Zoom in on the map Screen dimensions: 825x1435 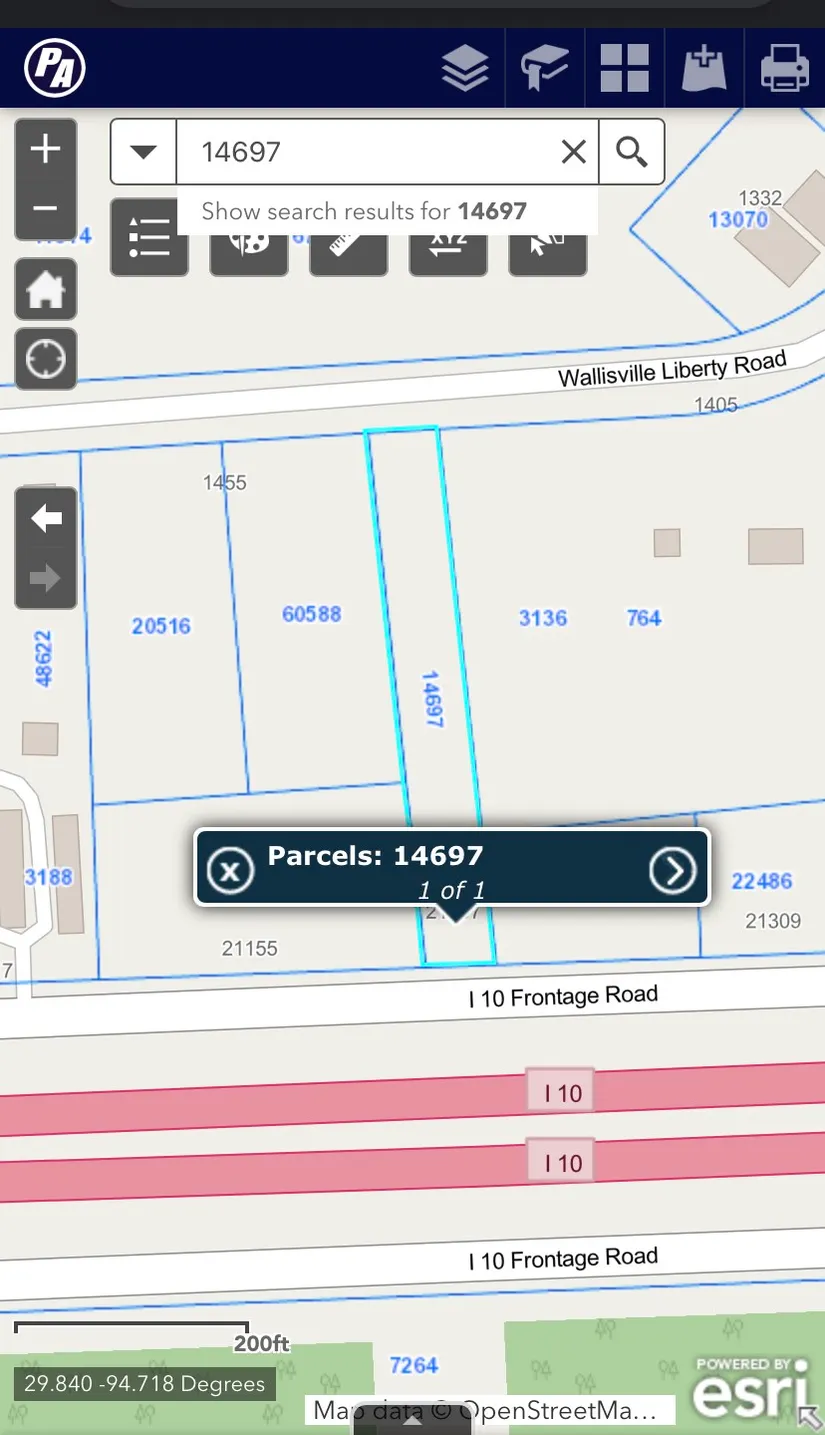coord(46,150)
